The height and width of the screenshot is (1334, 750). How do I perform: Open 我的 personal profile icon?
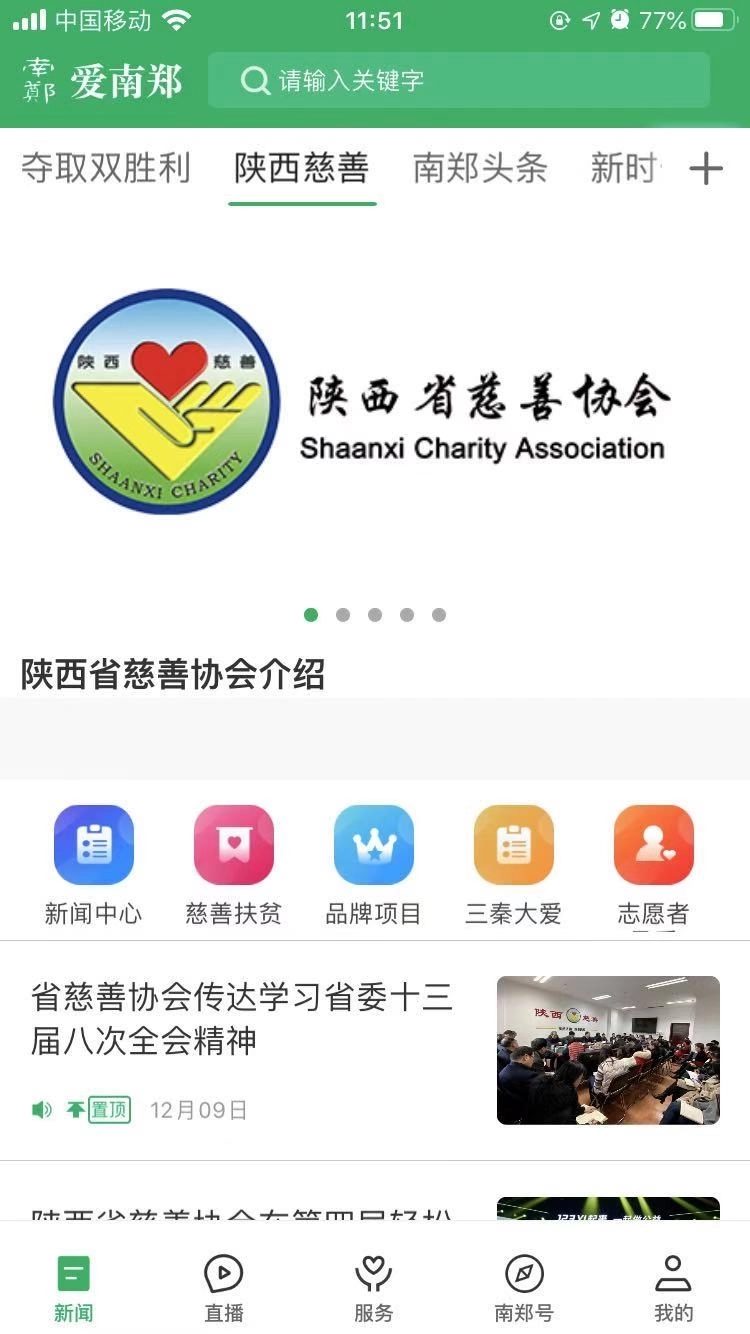[x=673, y=1285]
